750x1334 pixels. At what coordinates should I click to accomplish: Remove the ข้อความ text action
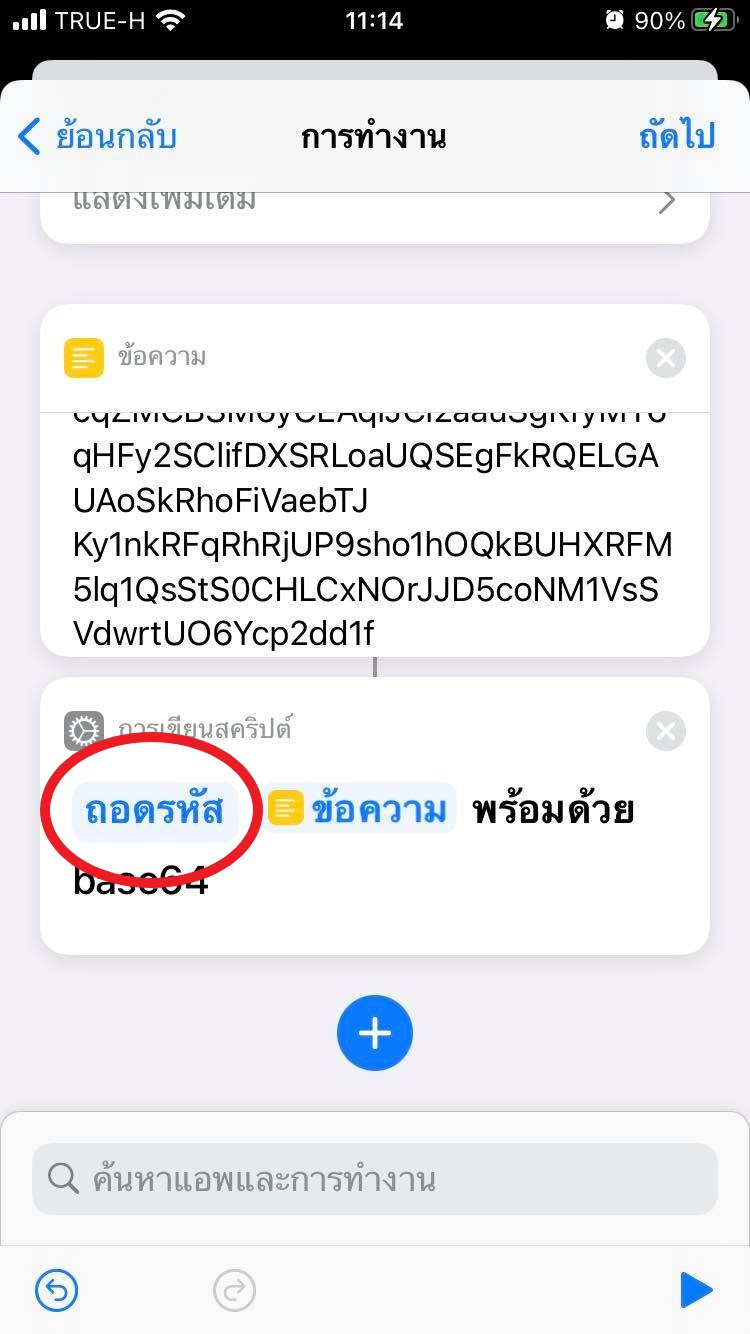click(665, 358)
